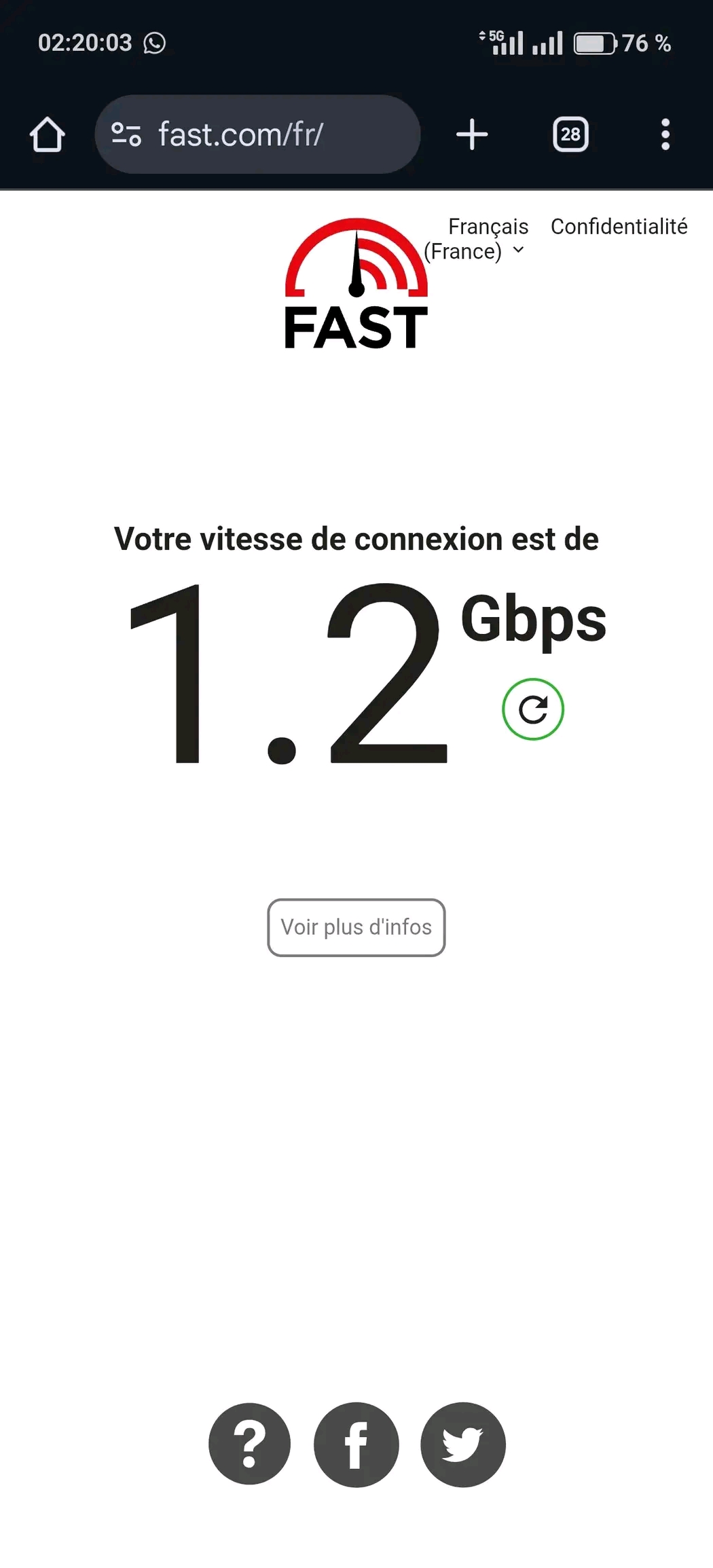The width and height of the screenshot is (713, 1568).
Task: Expand the Français (France) language selector
Action: (475, 238)
